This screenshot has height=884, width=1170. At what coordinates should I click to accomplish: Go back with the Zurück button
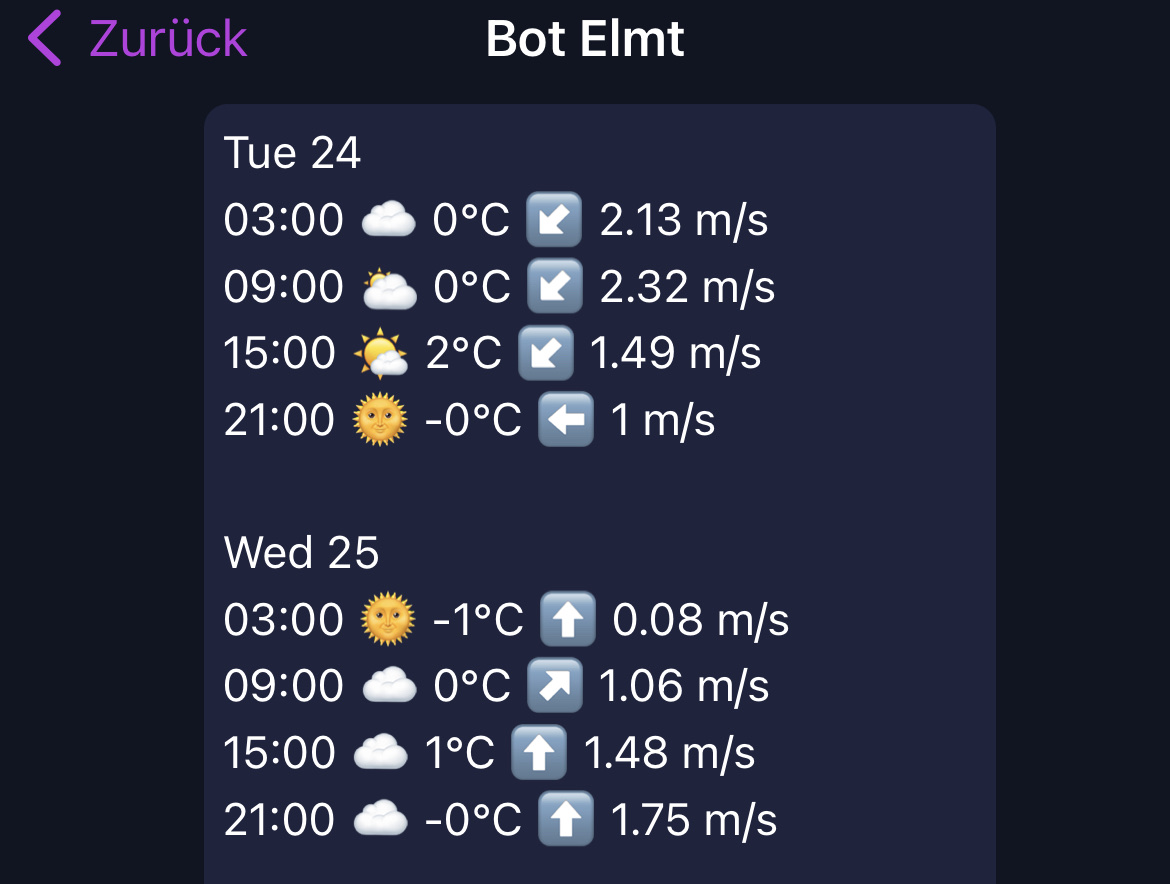click(x=138, y=40)
